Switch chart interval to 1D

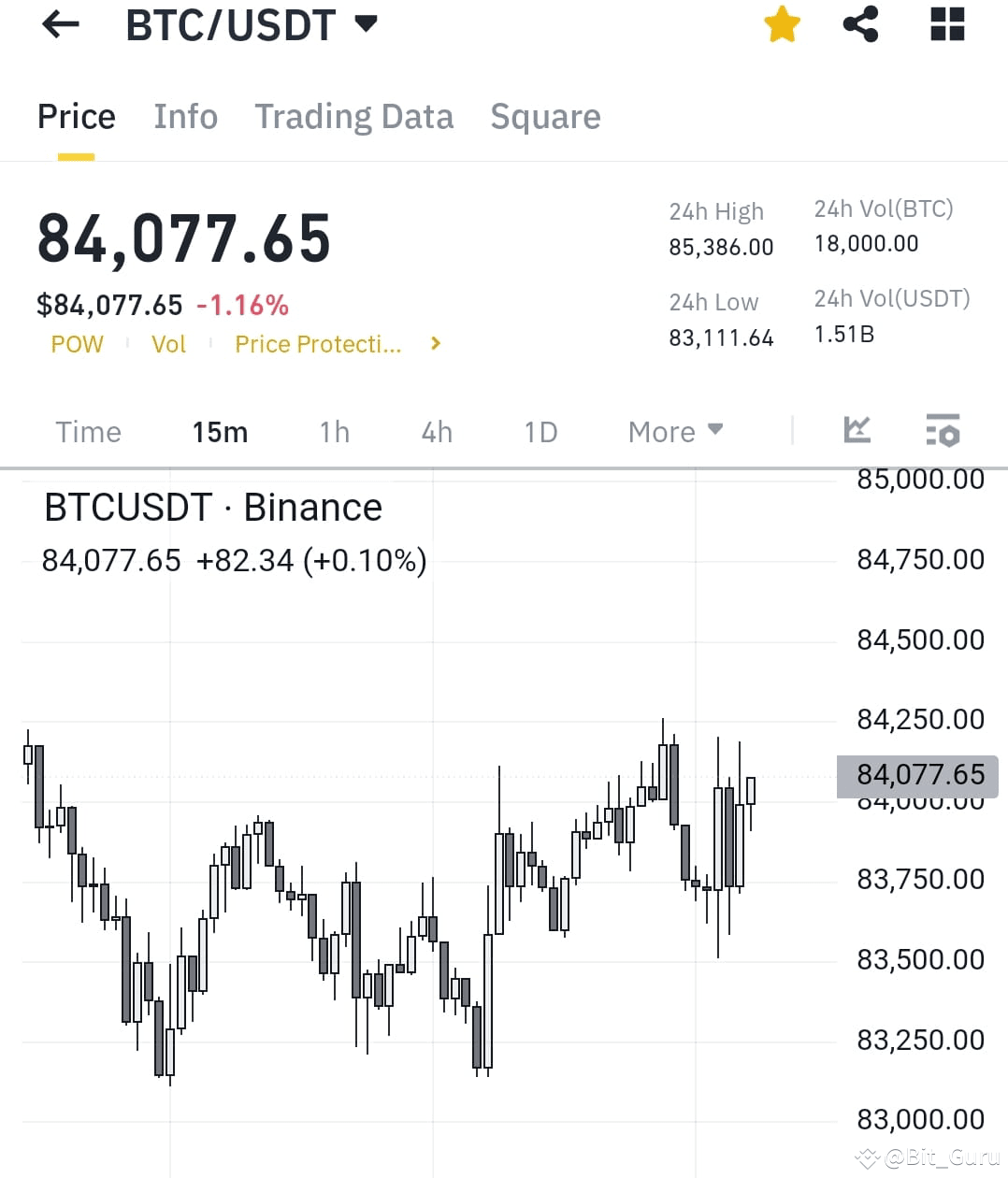click(540, 431)
